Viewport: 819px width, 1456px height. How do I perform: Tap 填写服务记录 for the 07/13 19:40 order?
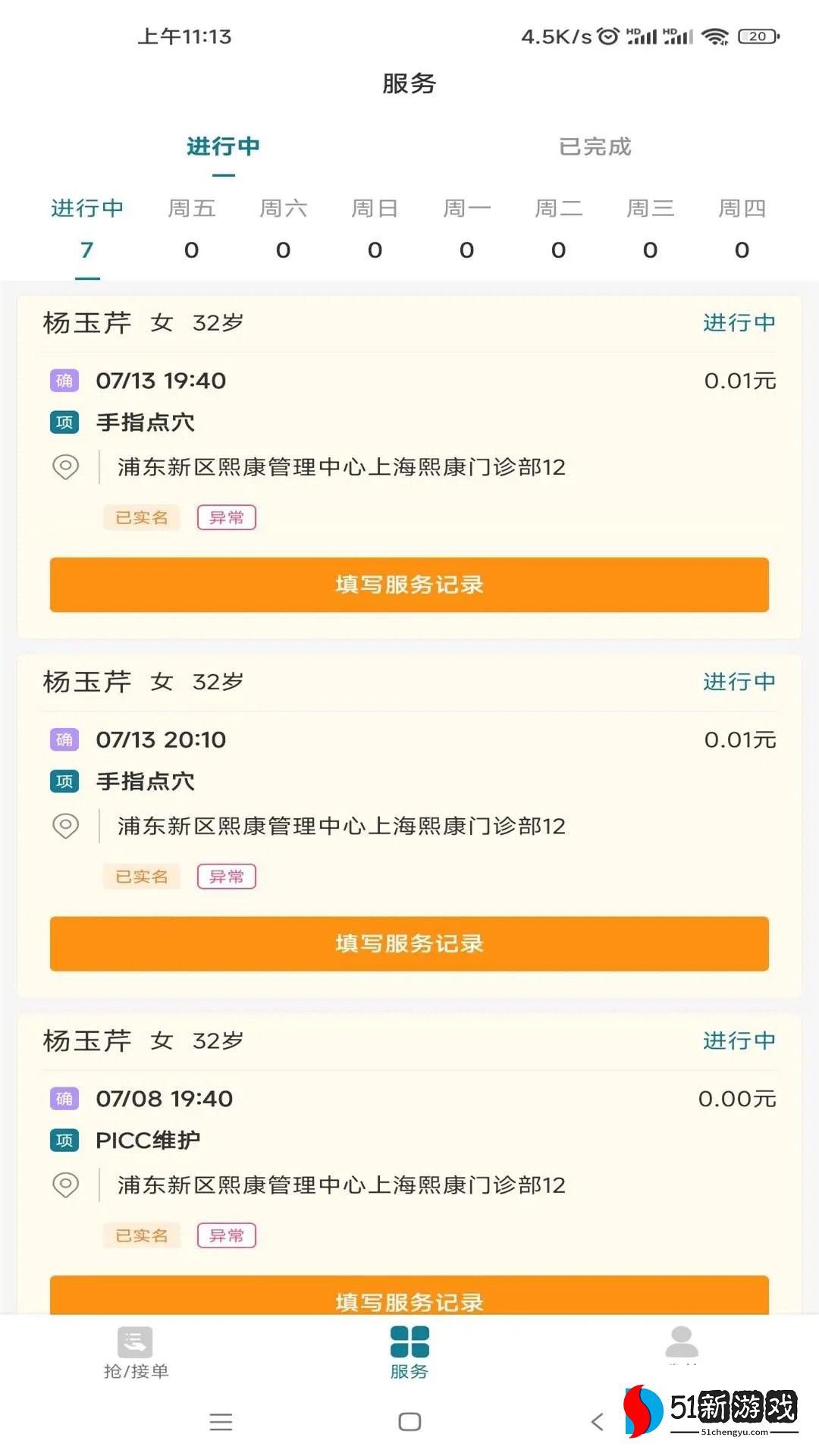(409, 585)
